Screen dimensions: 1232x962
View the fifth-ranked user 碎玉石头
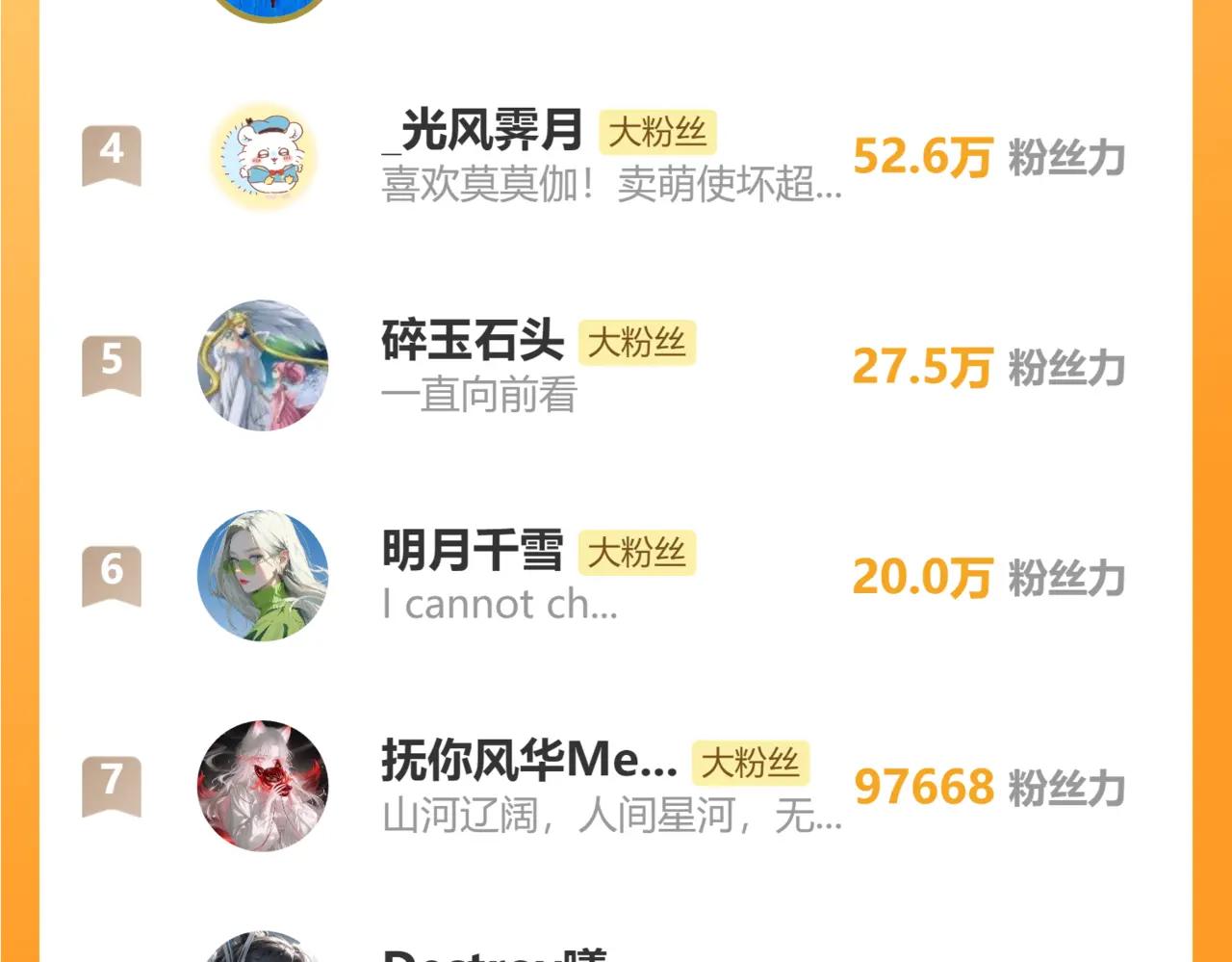point(472,342)
